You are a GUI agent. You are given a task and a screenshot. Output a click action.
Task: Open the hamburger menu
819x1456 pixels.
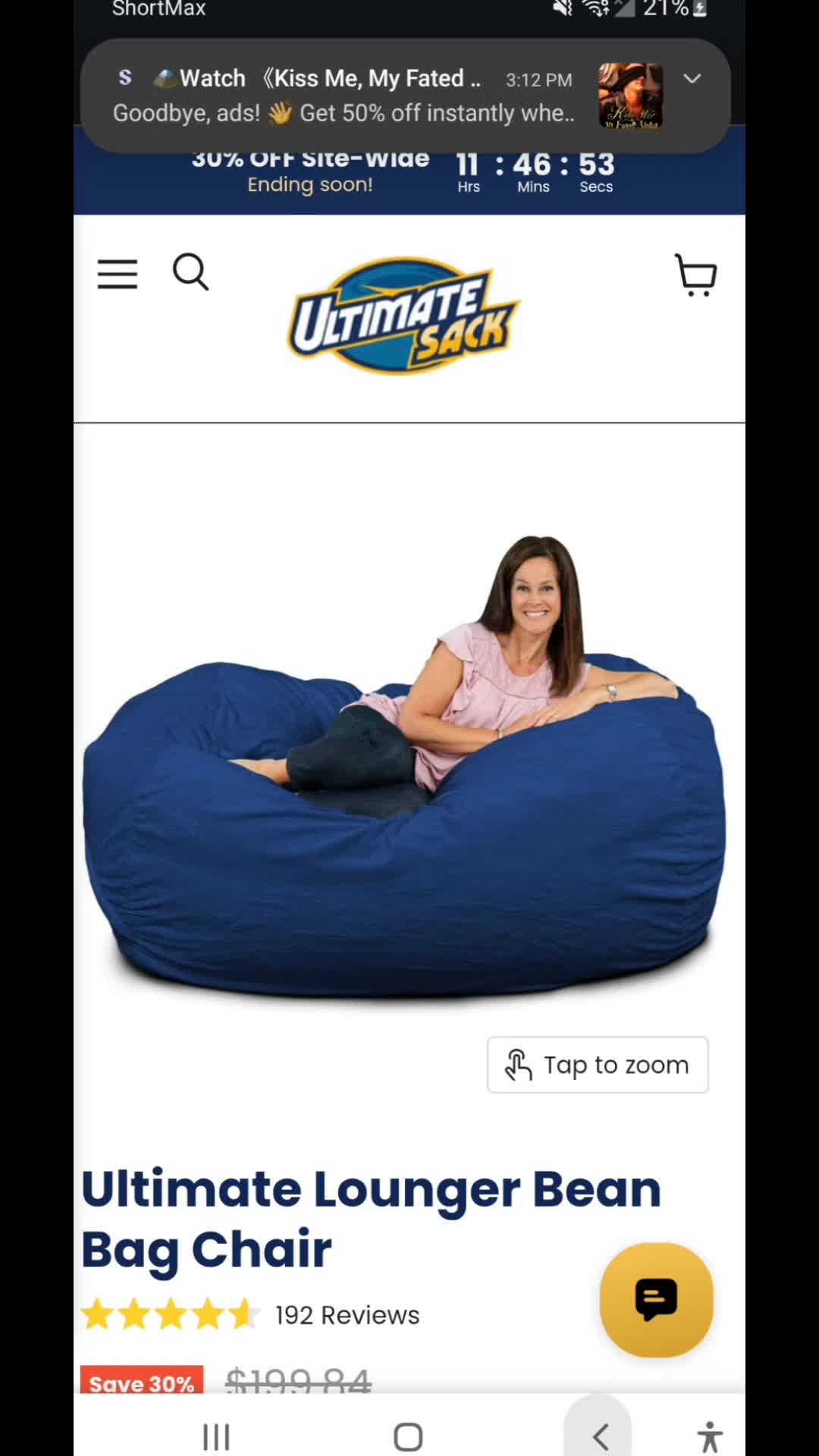pyautogui.click(x=118, y=274)
